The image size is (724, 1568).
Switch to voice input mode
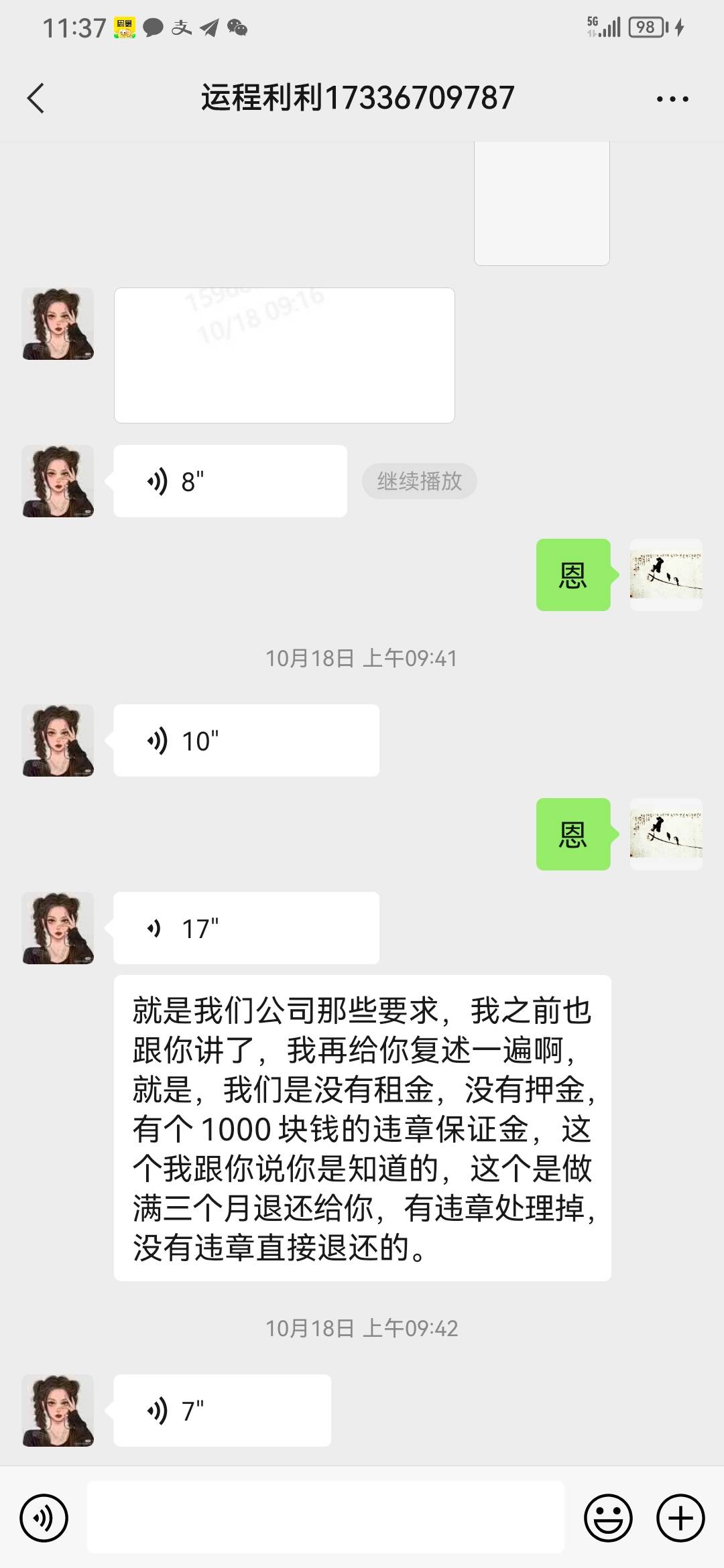44,1518
